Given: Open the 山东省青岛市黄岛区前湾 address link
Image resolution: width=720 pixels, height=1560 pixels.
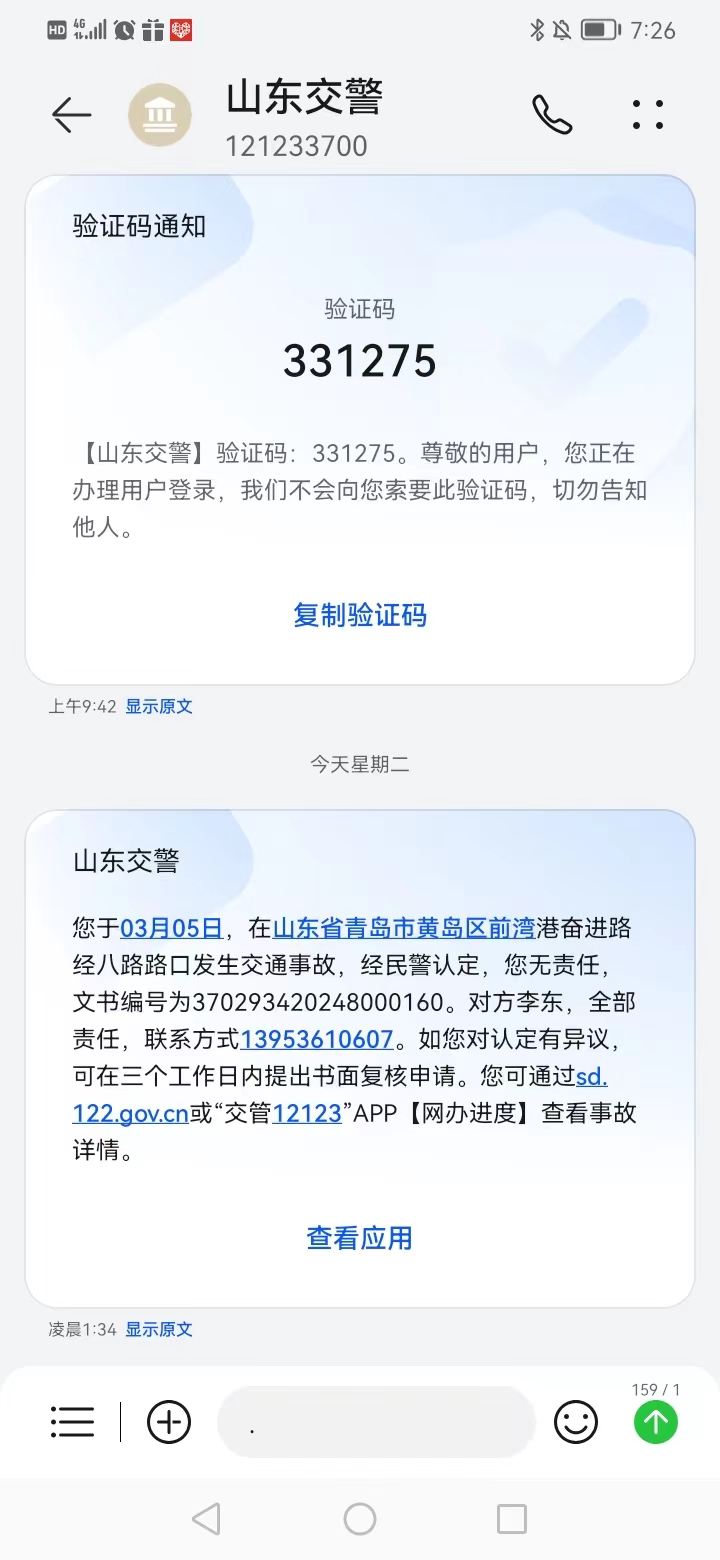Looking at the screenshot, I should [404, 928].
